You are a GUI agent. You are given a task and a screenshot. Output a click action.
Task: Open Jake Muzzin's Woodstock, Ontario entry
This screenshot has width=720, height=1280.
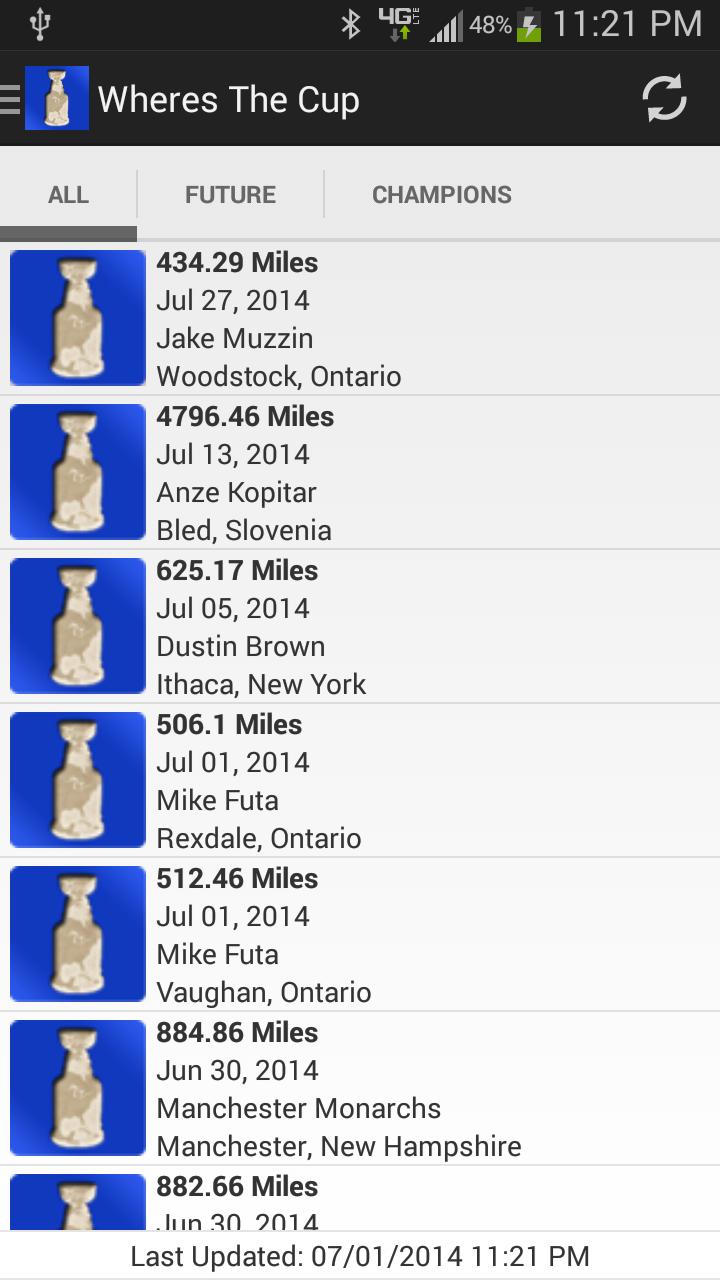[x=360, y=319]
